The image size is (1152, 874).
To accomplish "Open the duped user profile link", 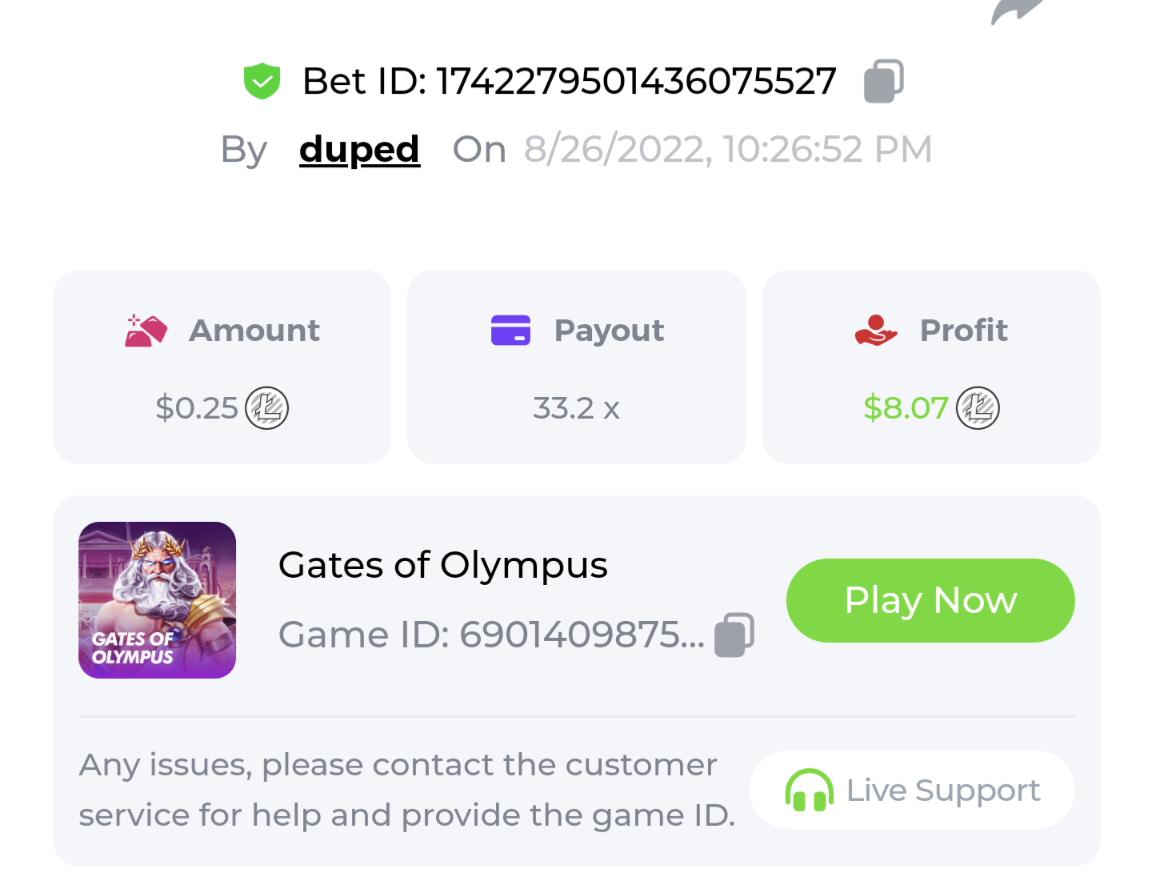I will coord(359,150).
